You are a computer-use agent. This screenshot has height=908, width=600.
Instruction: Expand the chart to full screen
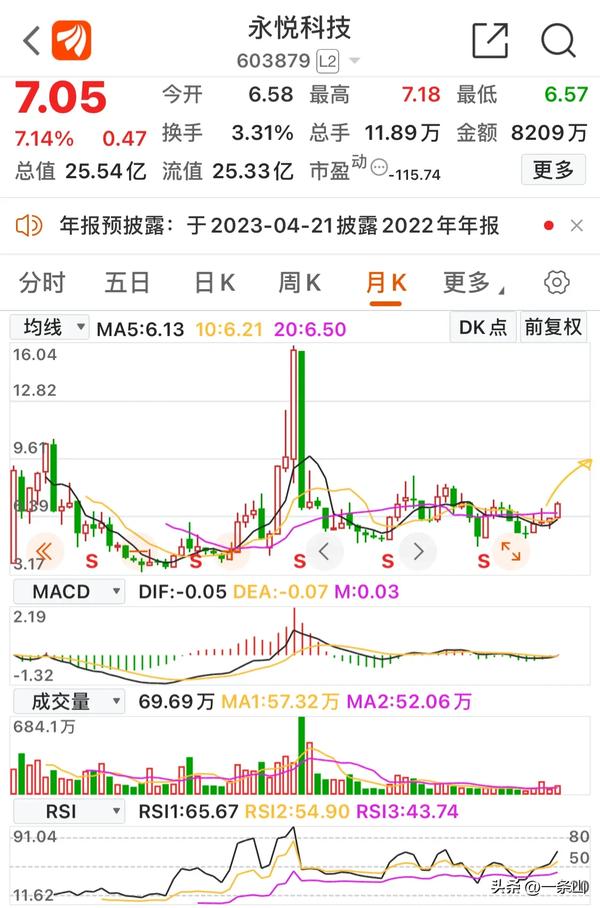pyautogui.click(x=510, y=550)
